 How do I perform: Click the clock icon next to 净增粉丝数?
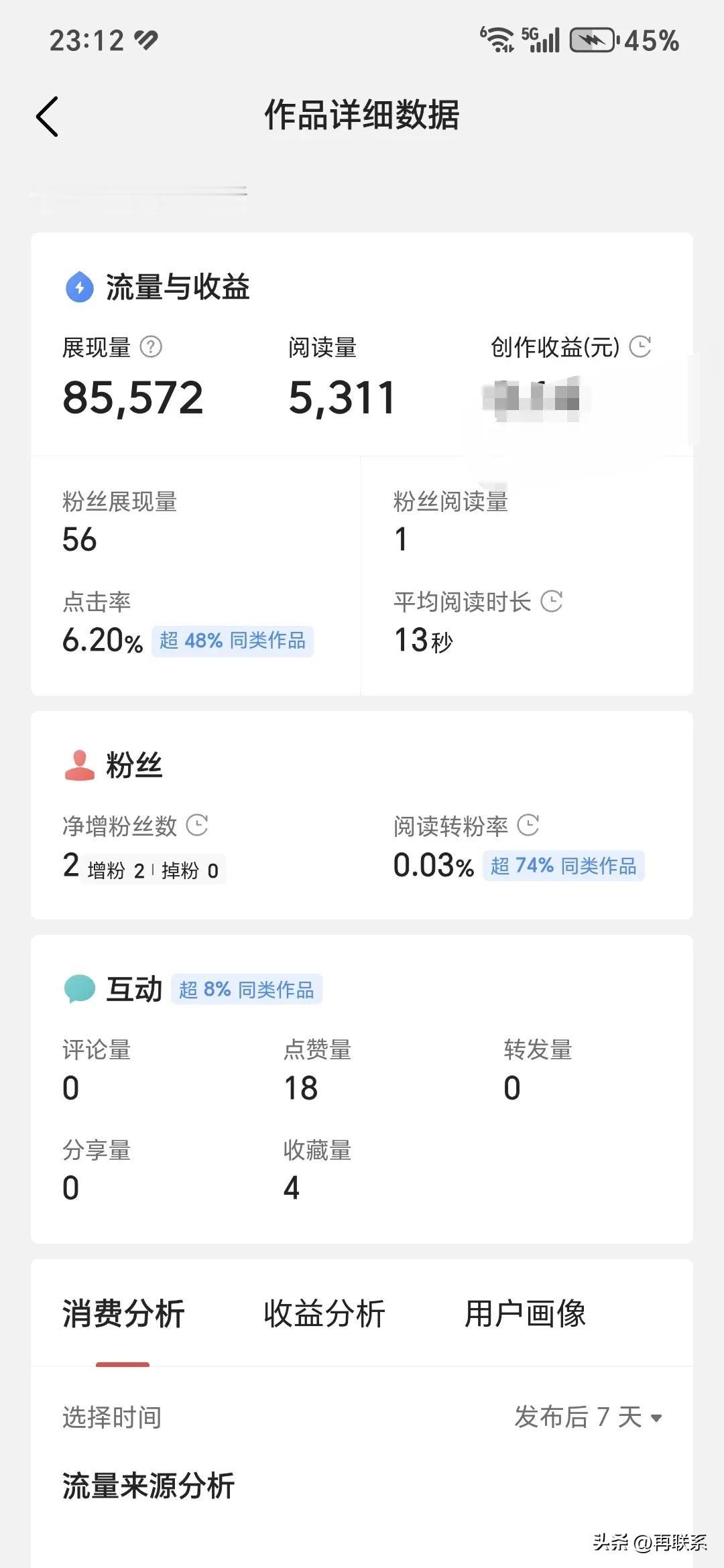(198, 826)
